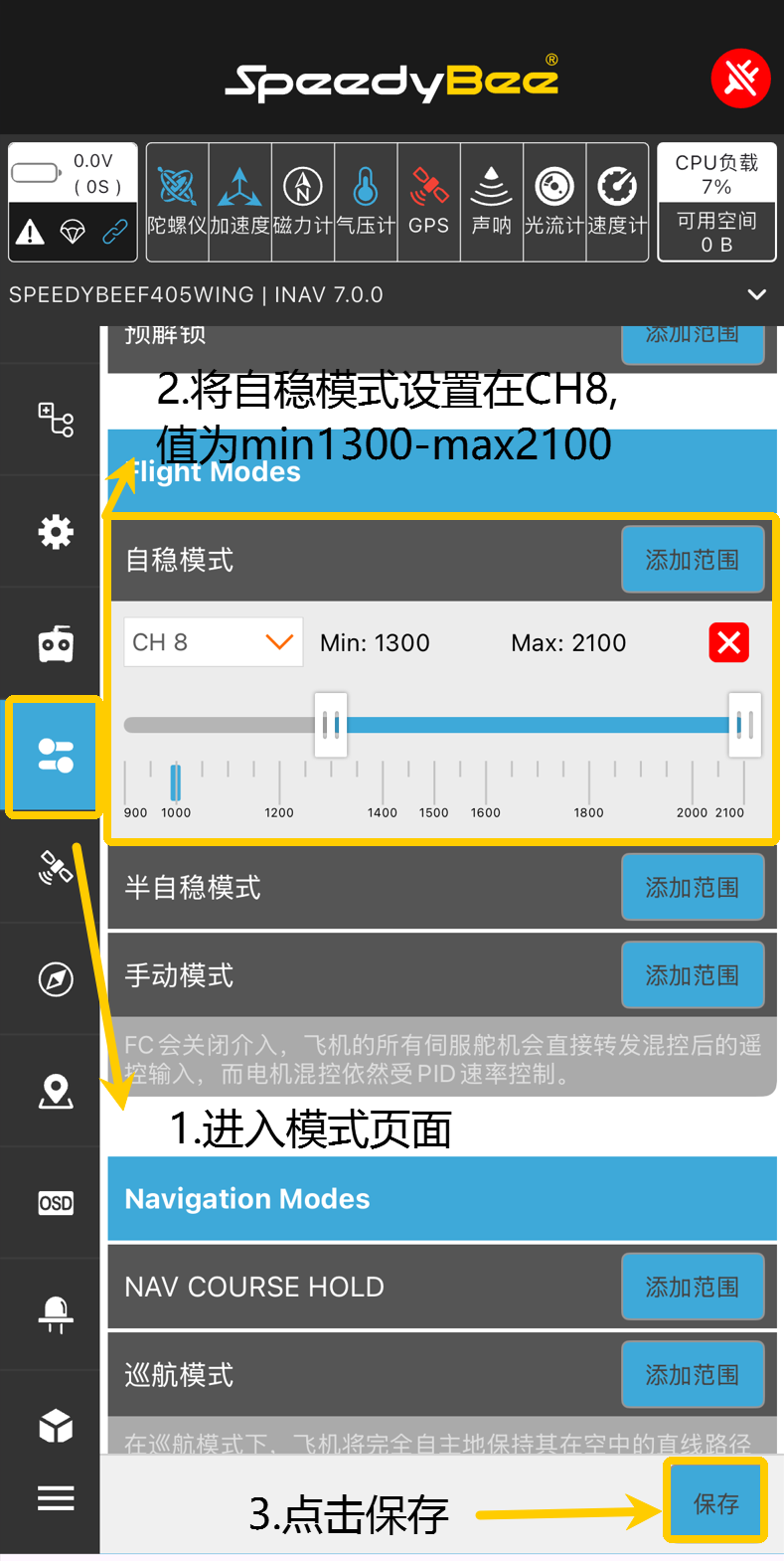Tap the 保存 save button

click(715, 1503)
